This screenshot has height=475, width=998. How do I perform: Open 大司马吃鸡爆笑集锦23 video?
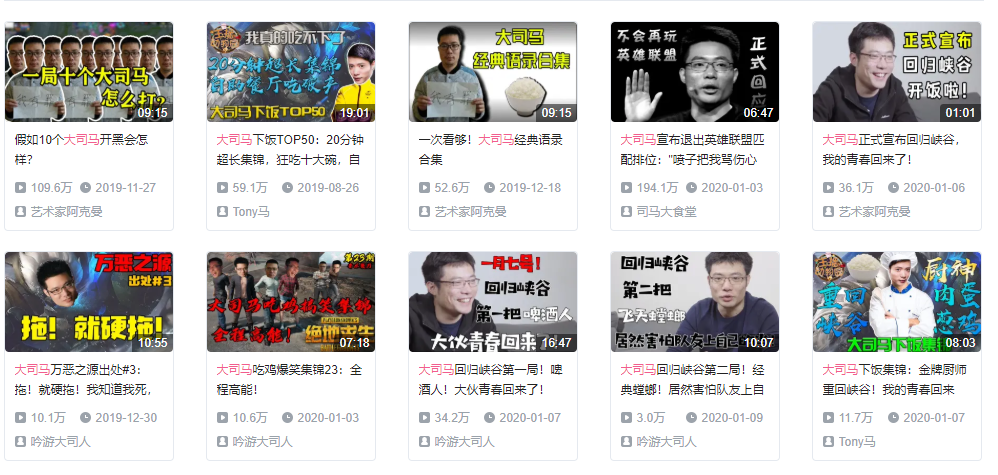click(x=291, y=302)
